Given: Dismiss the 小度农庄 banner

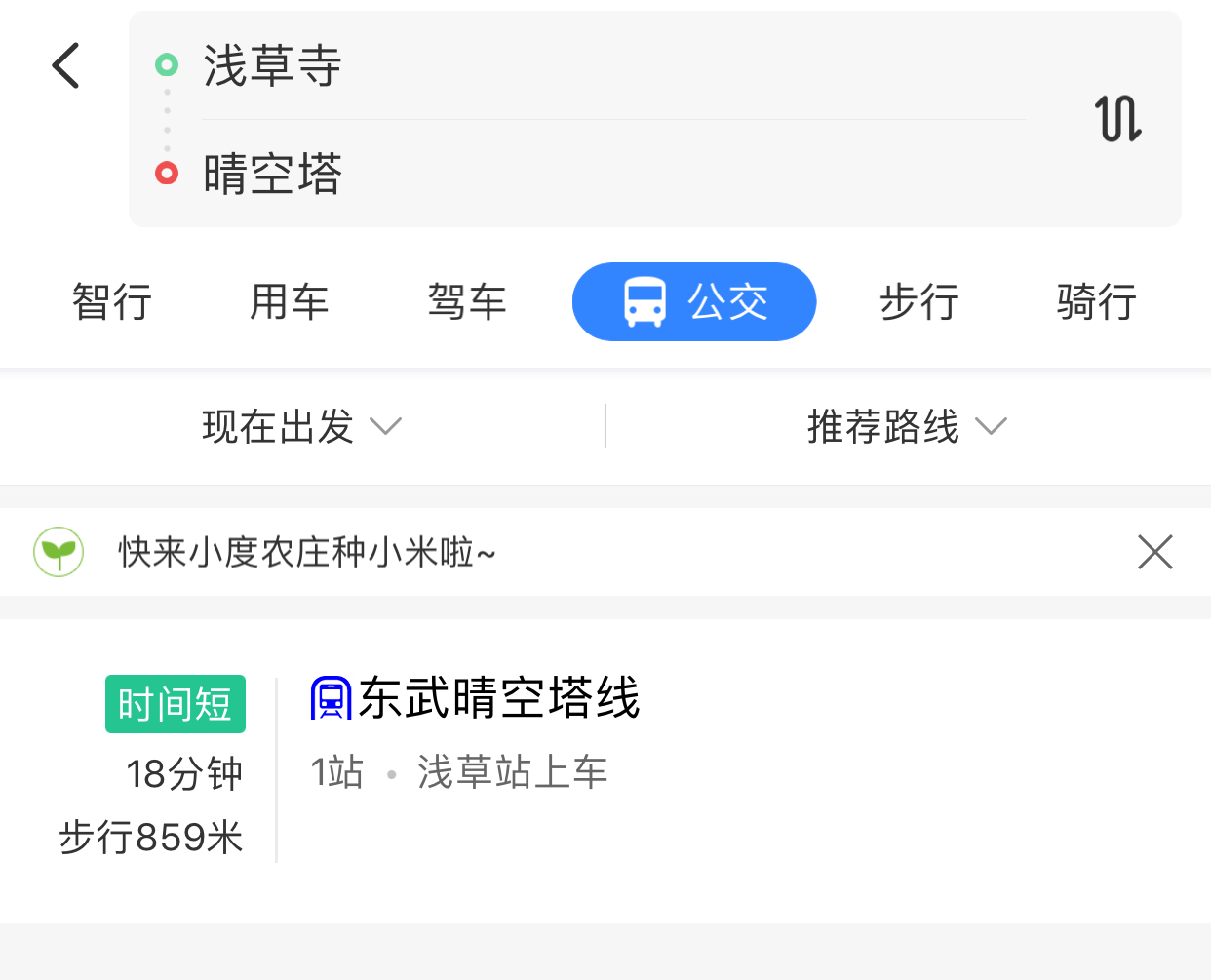Looking at the screenshot, I should coord(1155,552).
